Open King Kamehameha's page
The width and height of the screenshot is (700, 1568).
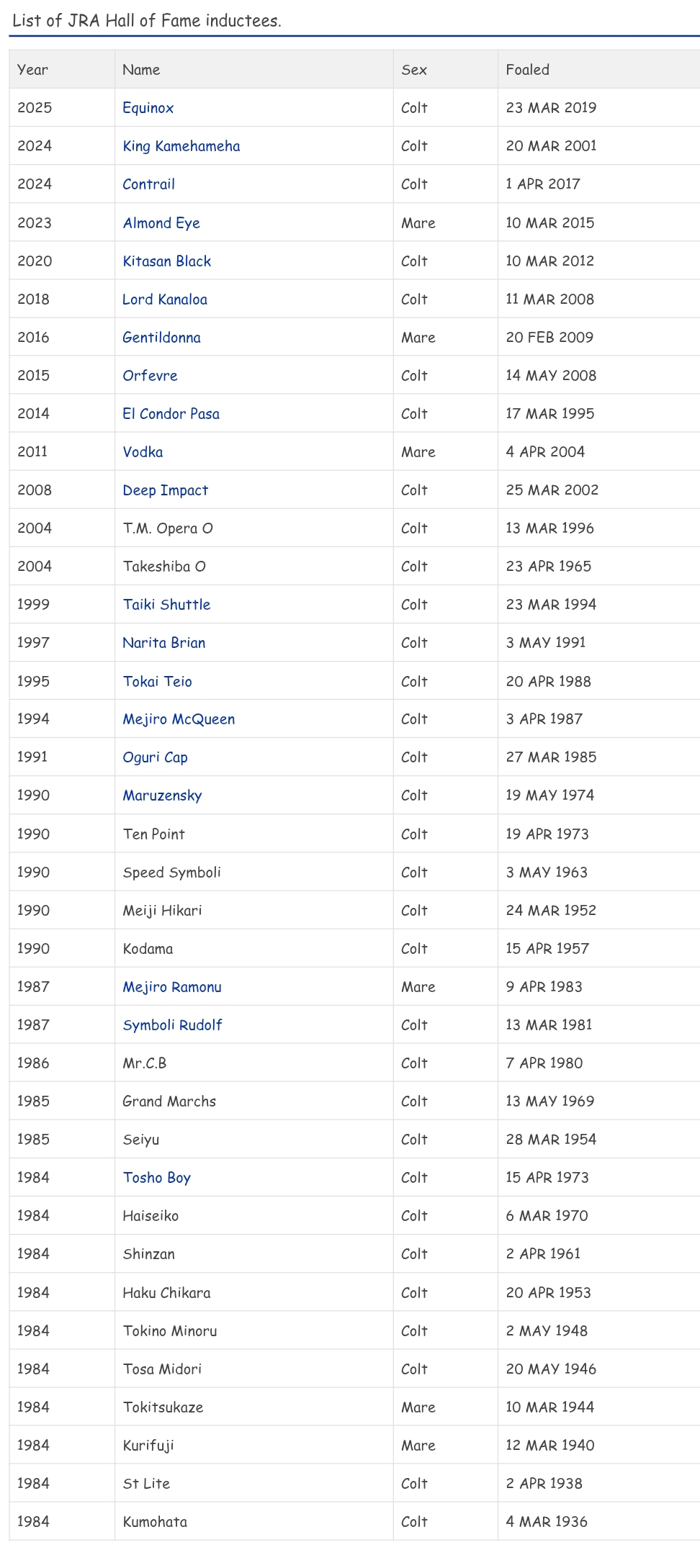[181, 146]
